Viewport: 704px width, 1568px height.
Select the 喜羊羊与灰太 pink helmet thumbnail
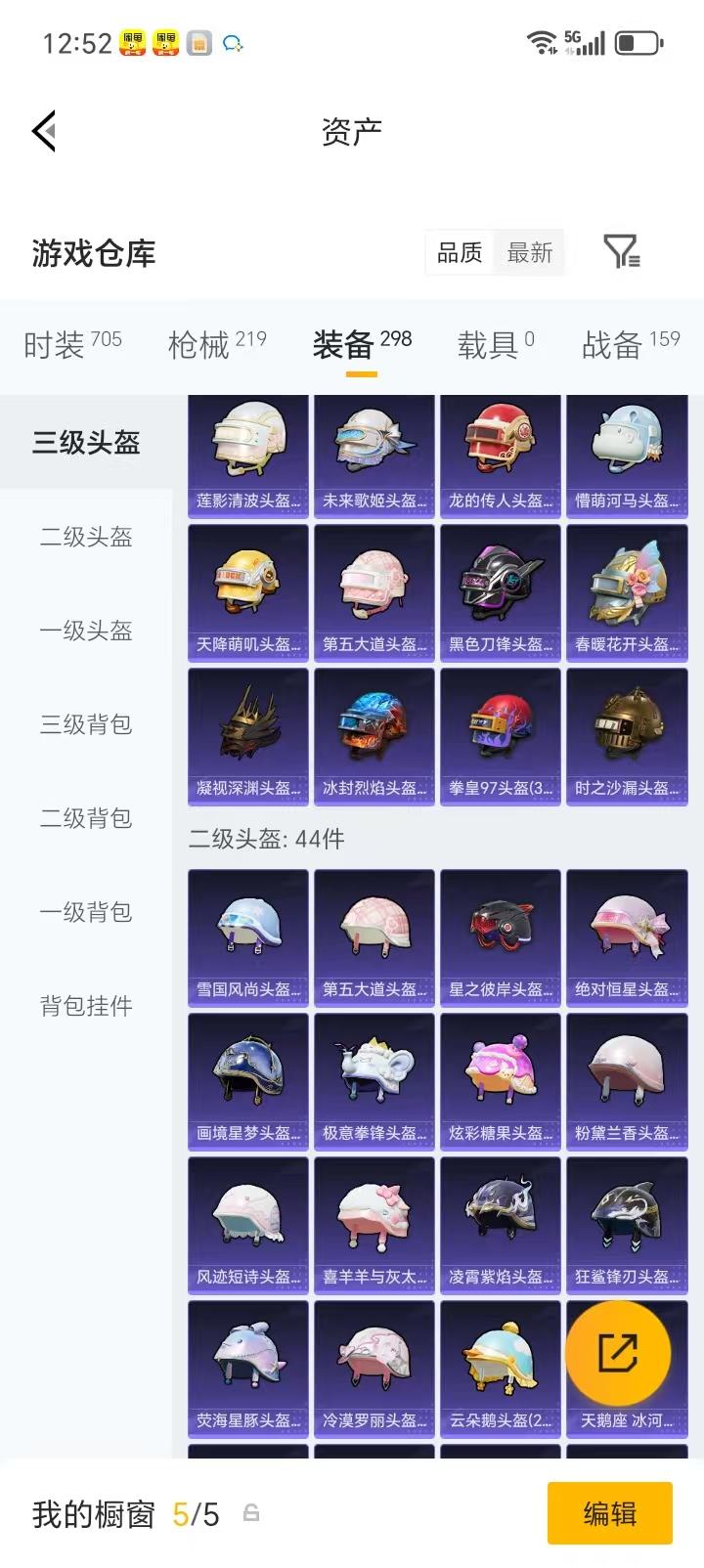374,1225
